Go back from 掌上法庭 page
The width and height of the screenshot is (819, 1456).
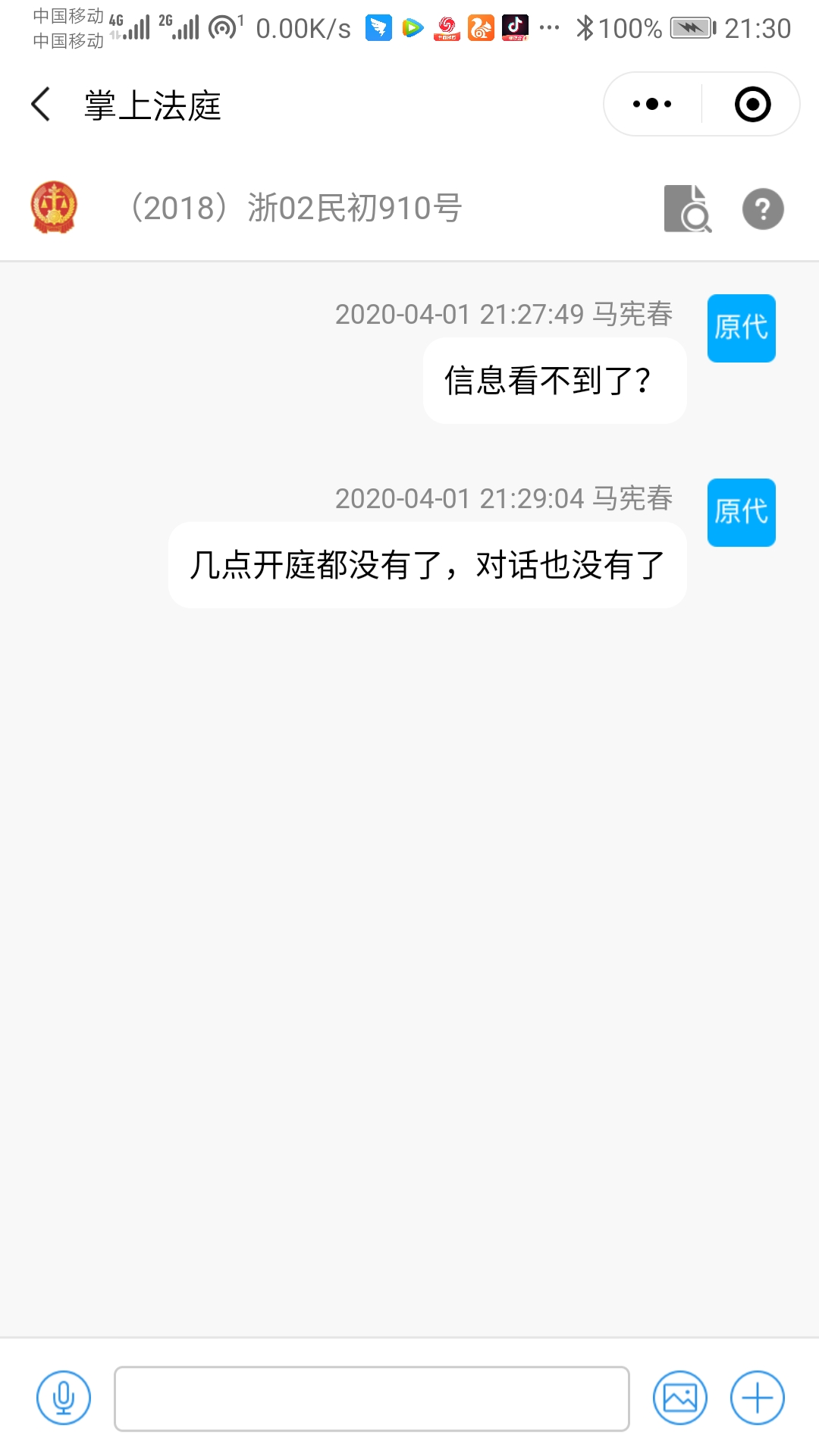pos(41,105)
